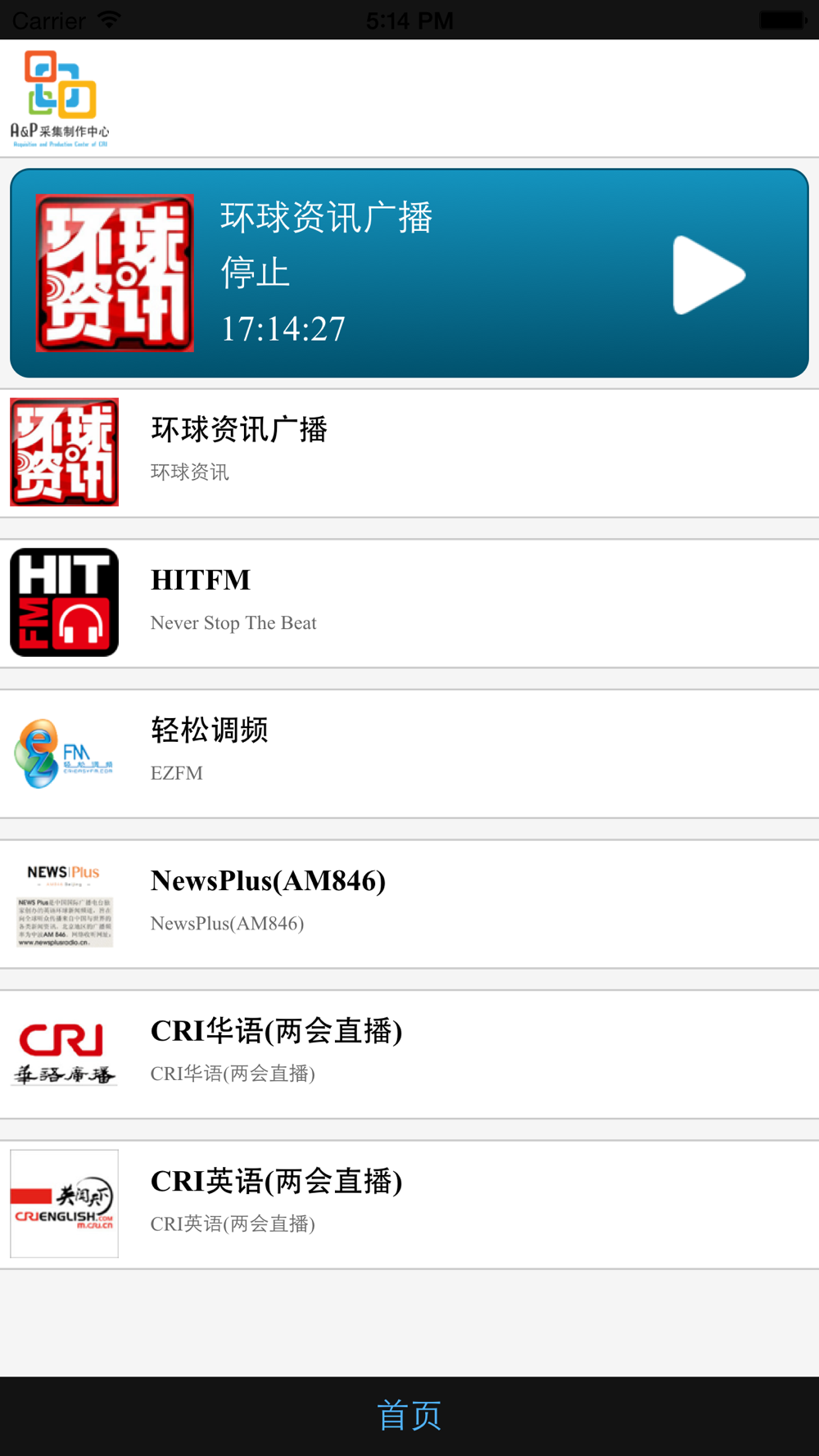Viewport: 819px width, 1456px height.
Task: Open the HITFM station
Action: 409,603
